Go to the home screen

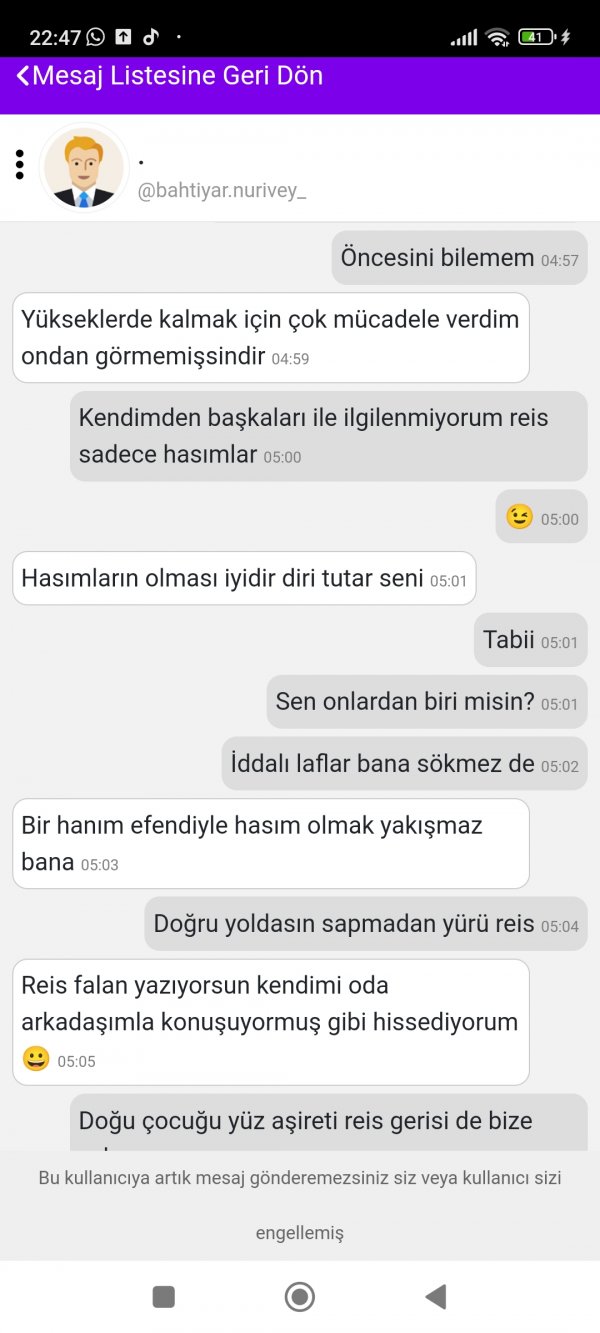pyautogui.click(x=300, y=1297)
